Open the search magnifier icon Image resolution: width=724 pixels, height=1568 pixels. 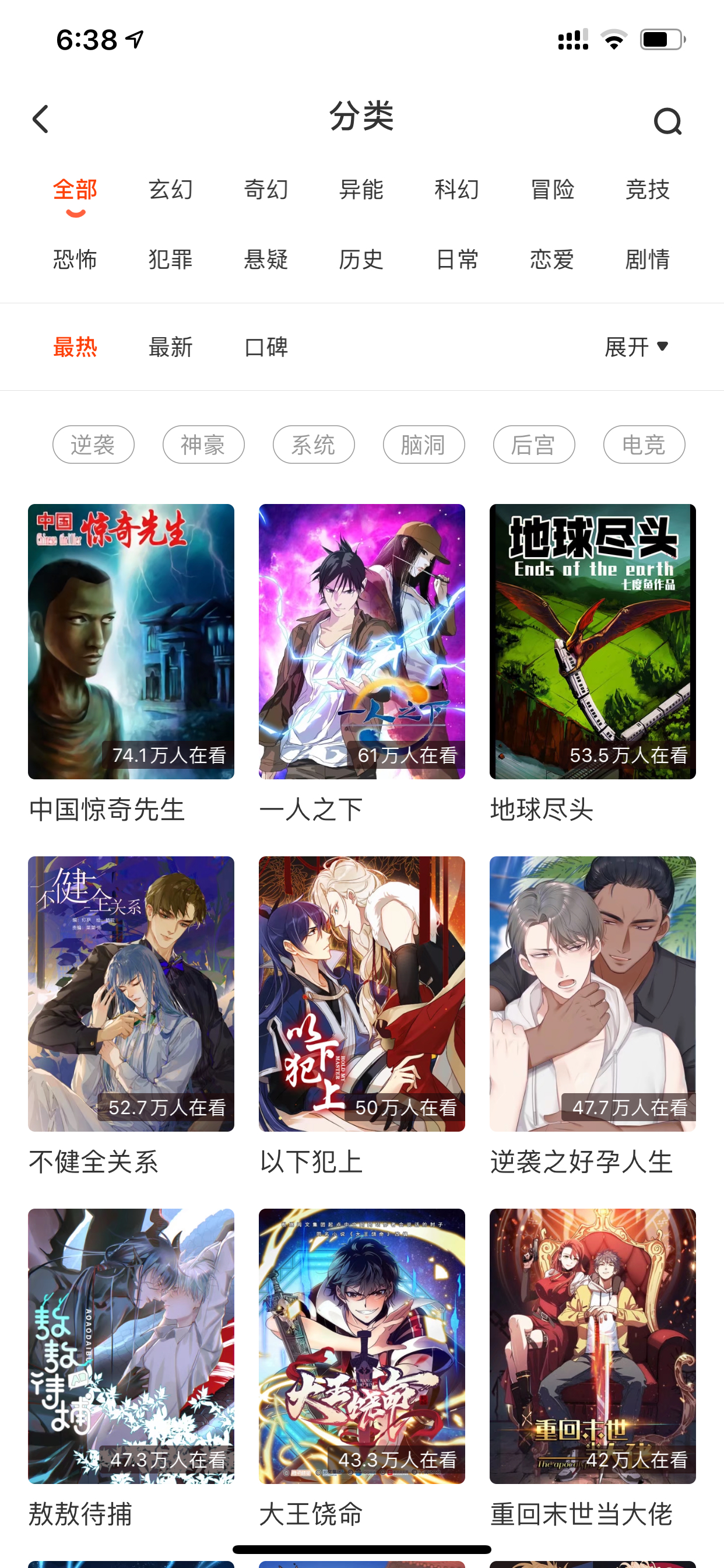667,121
